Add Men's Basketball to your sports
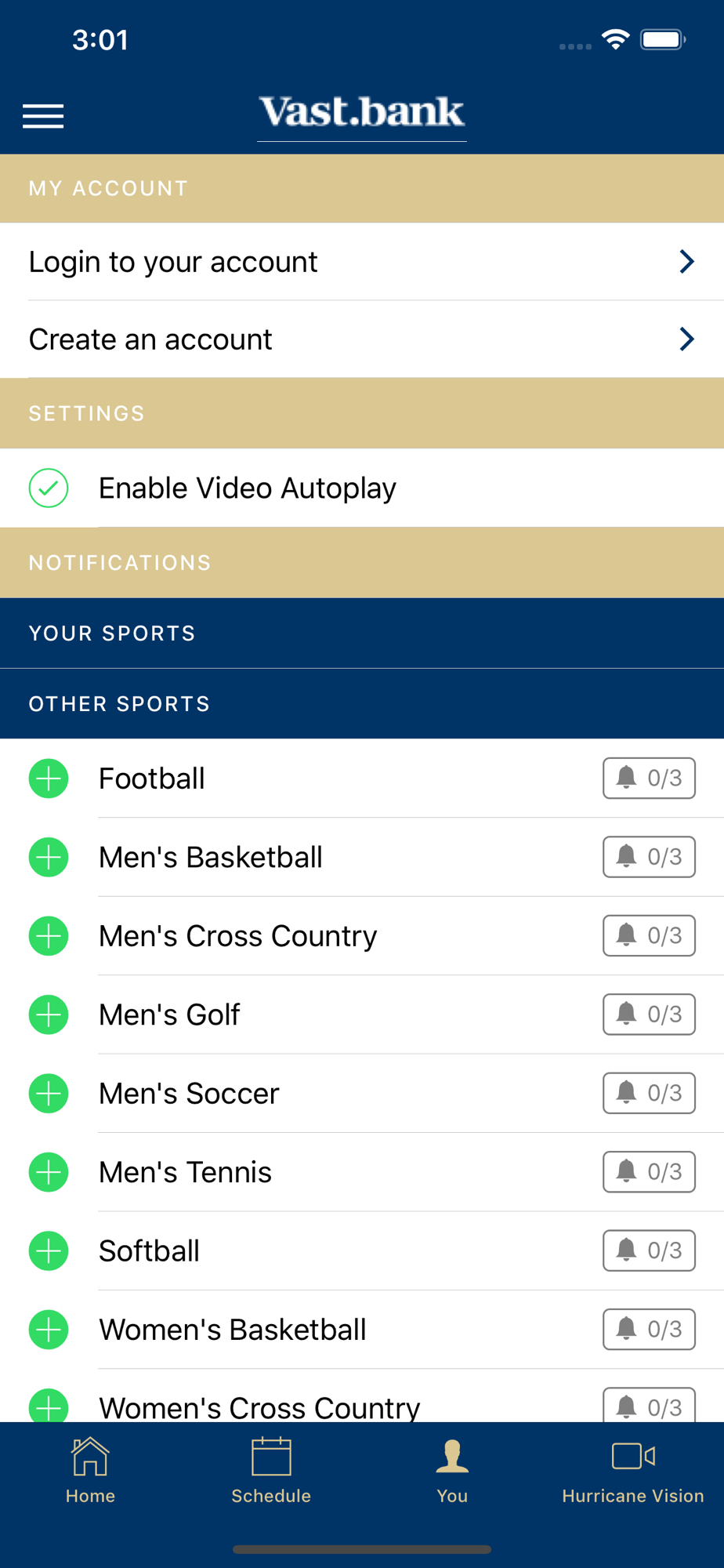Image resolution: width=724 pixels, height=1568 pixels. pos(49,857)
